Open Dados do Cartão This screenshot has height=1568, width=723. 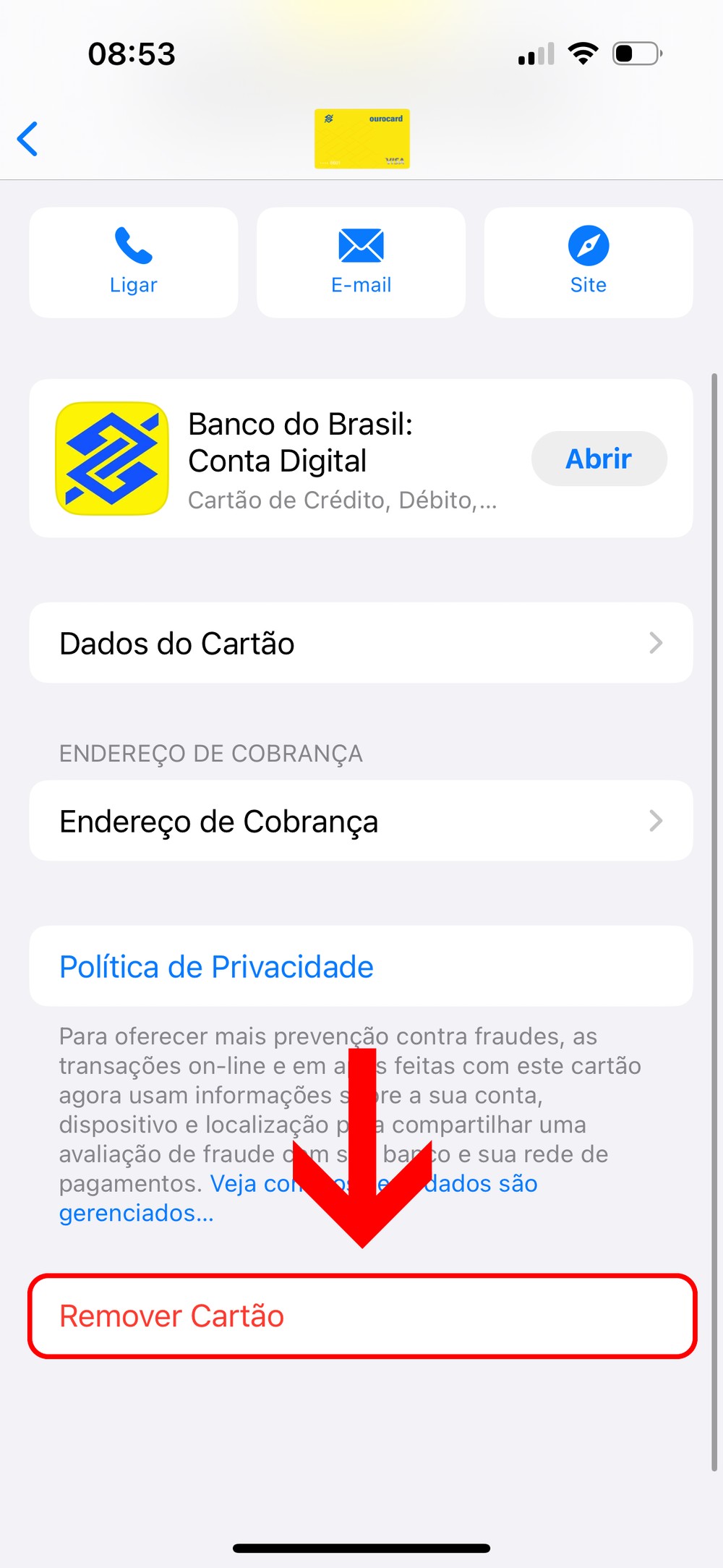pos(361,643)
